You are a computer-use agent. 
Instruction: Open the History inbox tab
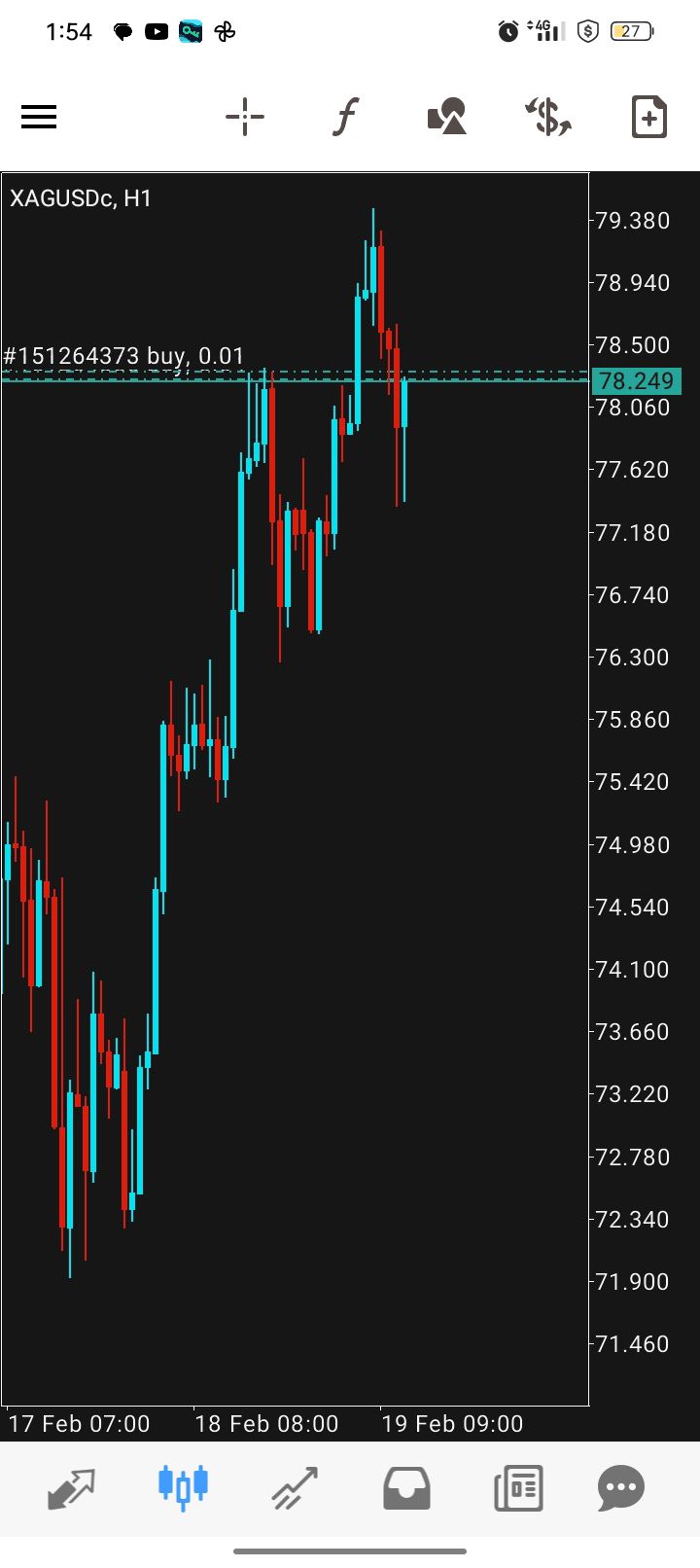406,1488
